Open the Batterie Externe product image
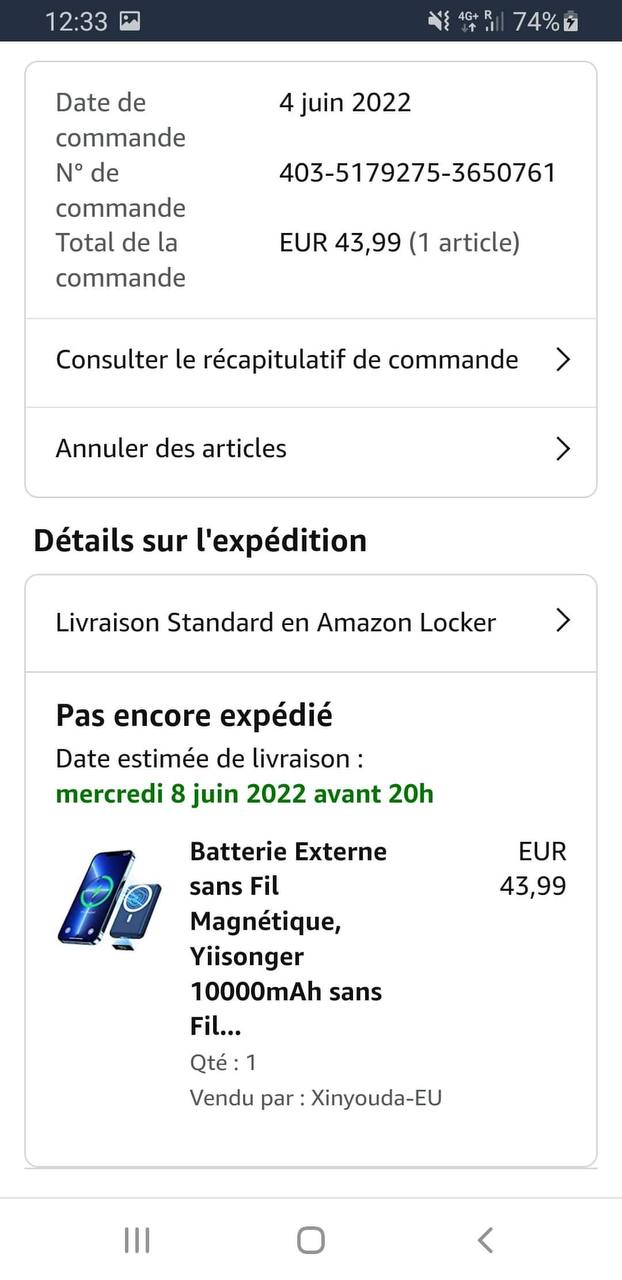The height and width of the screenshot is (1280, 622). pyautogui.click(x=109, y=900)
